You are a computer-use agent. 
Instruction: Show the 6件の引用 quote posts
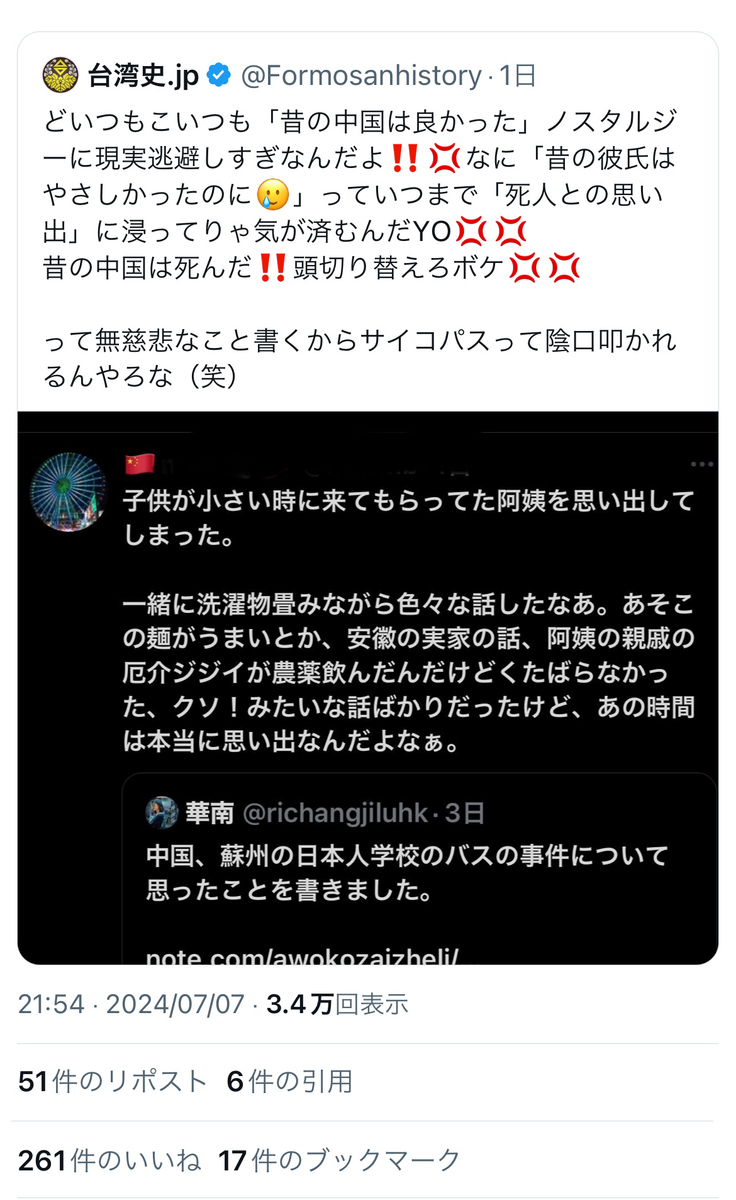289,1081
